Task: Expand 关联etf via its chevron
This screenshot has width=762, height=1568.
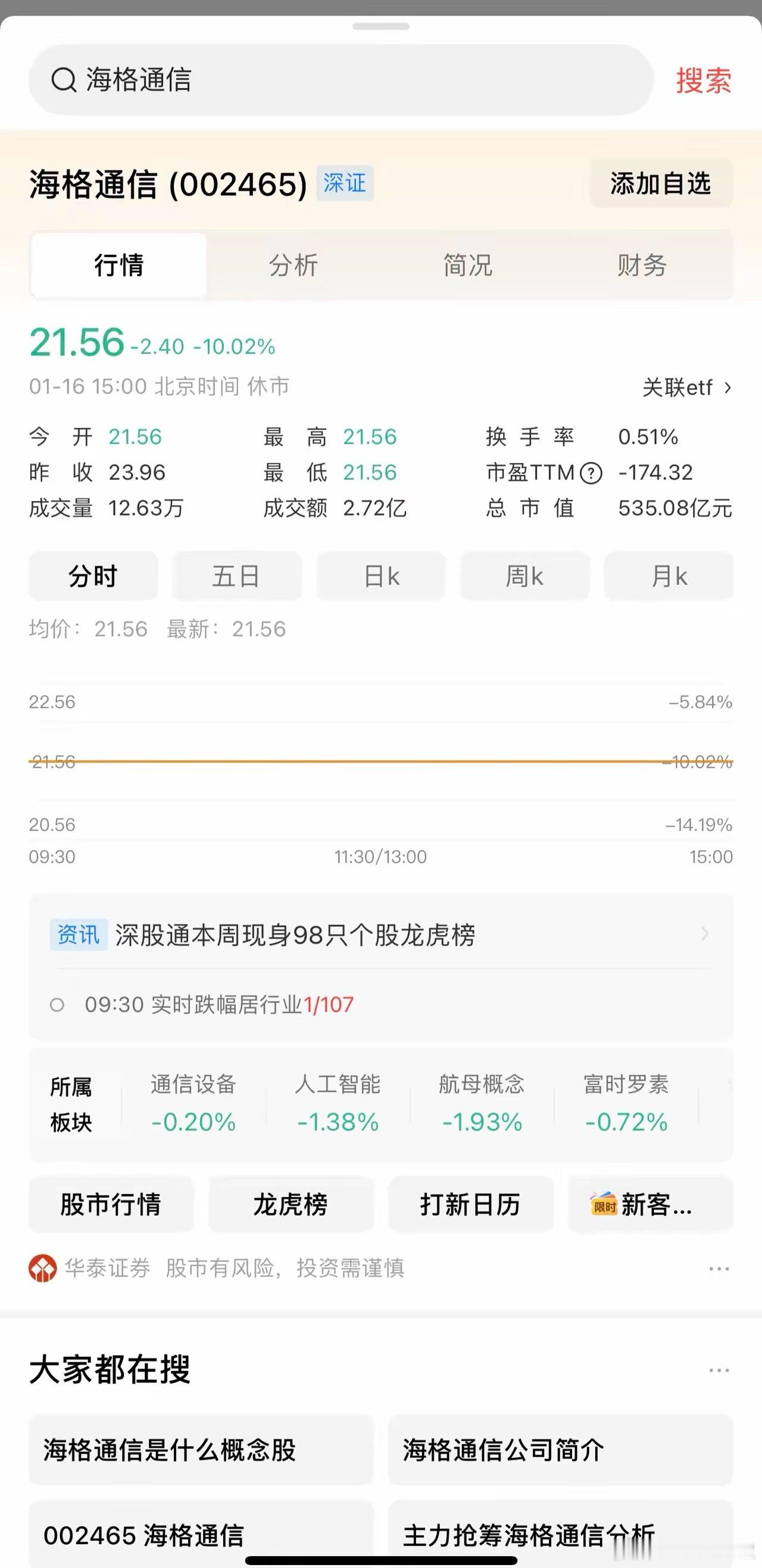Action: tap(728, 388)
